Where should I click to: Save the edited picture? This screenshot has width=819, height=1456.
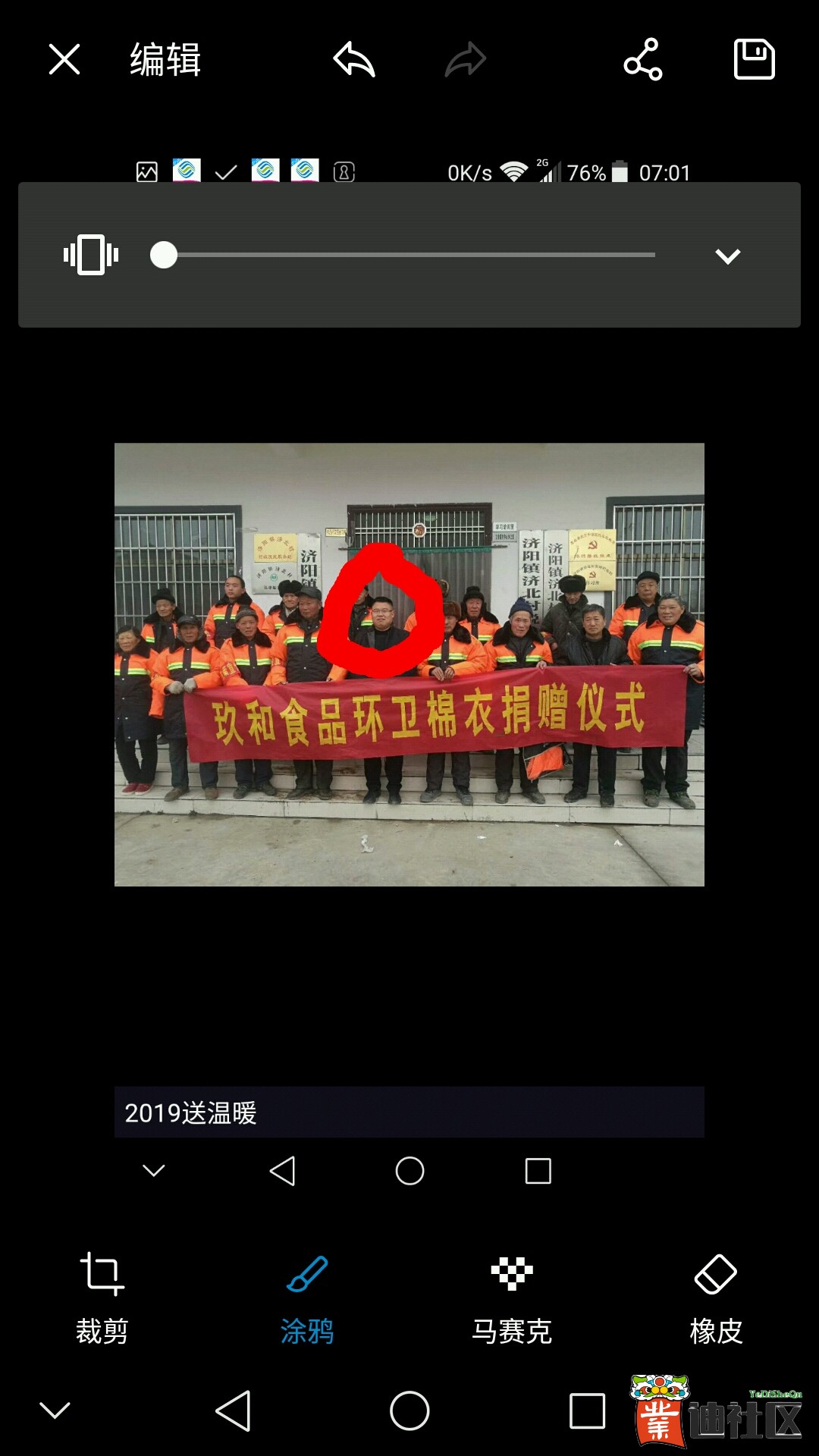coord(754,59)
